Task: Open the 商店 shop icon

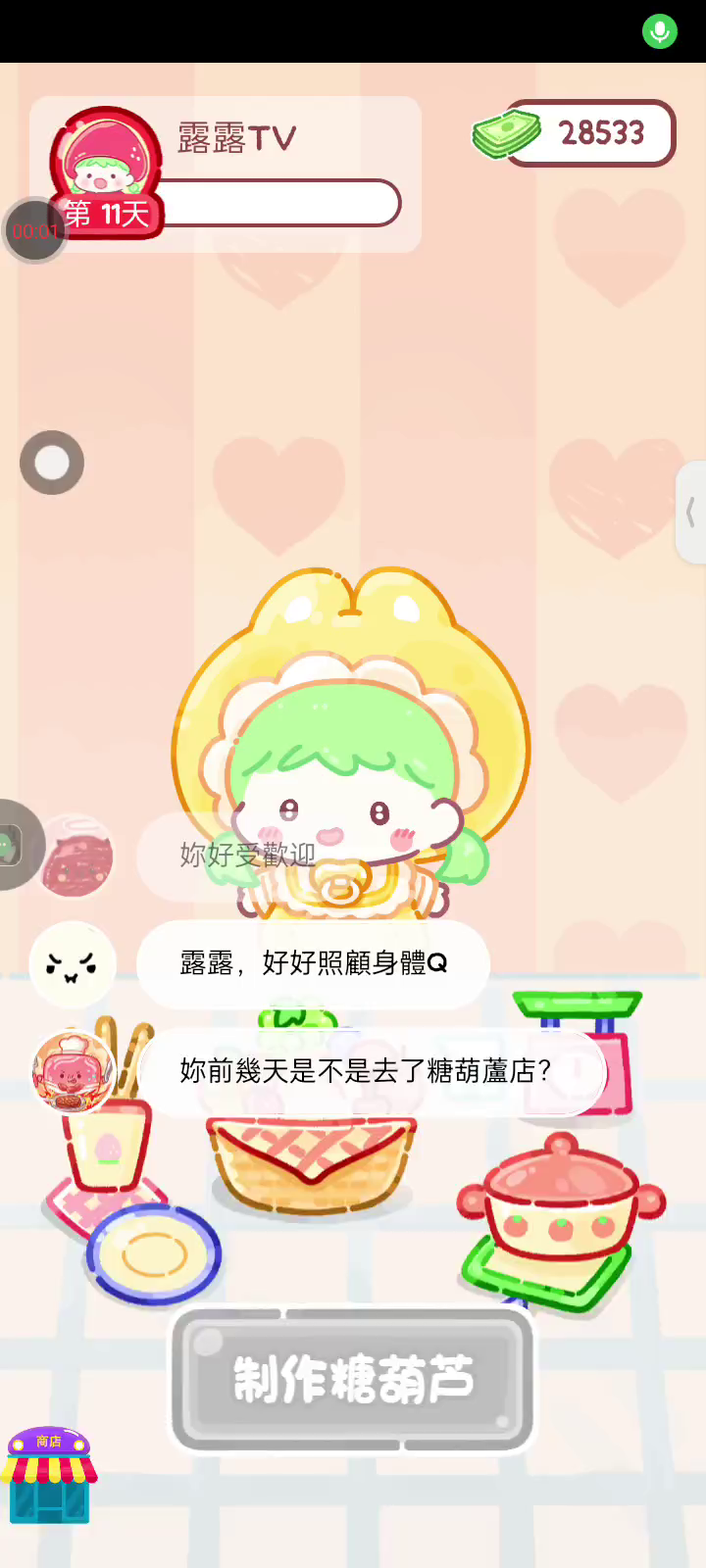Action: (x=49, y=1476)
